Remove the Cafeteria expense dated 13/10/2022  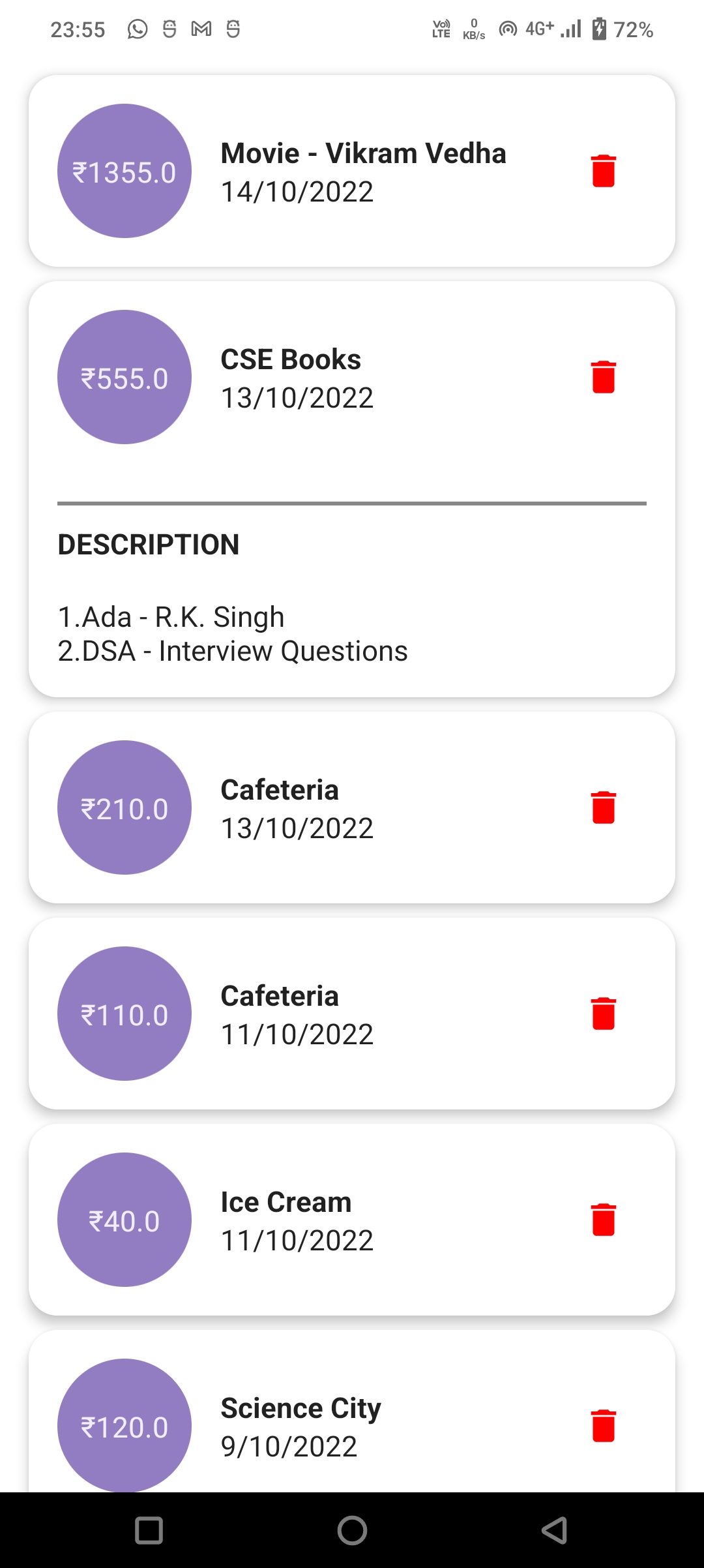click(604, 807)
